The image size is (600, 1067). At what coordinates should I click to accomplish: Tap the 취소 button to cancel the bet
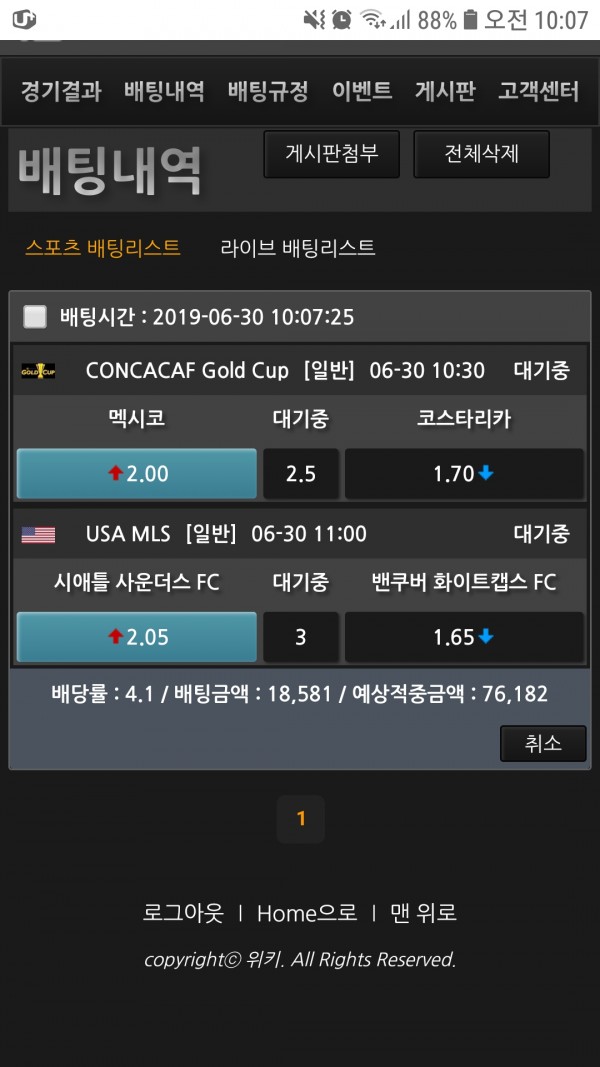click(543, 743)
